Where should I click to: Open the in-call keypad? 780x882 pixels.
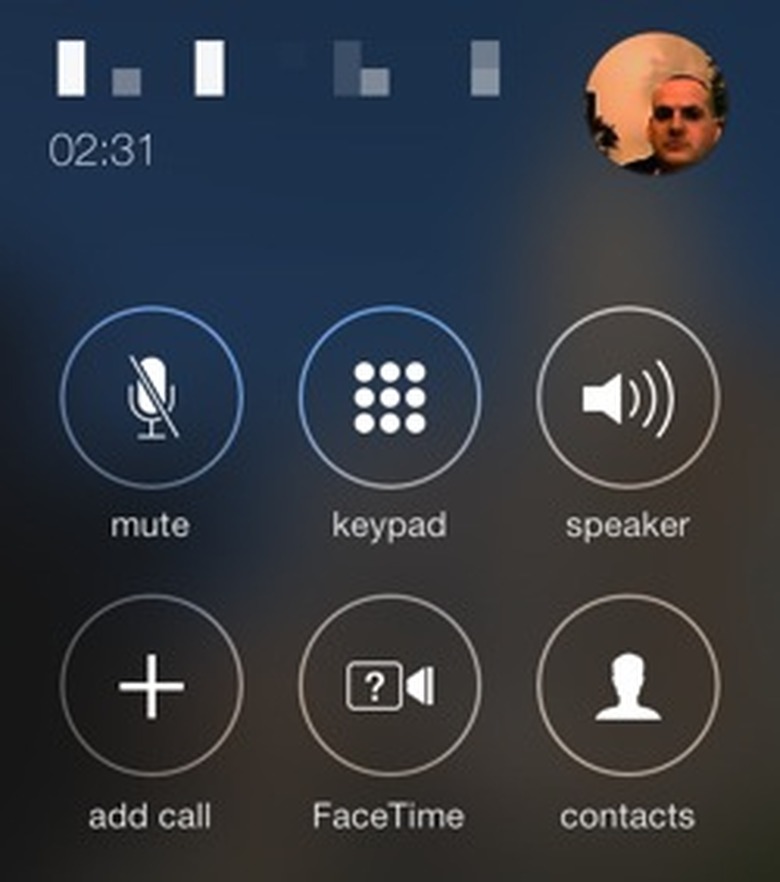[389, 398]
